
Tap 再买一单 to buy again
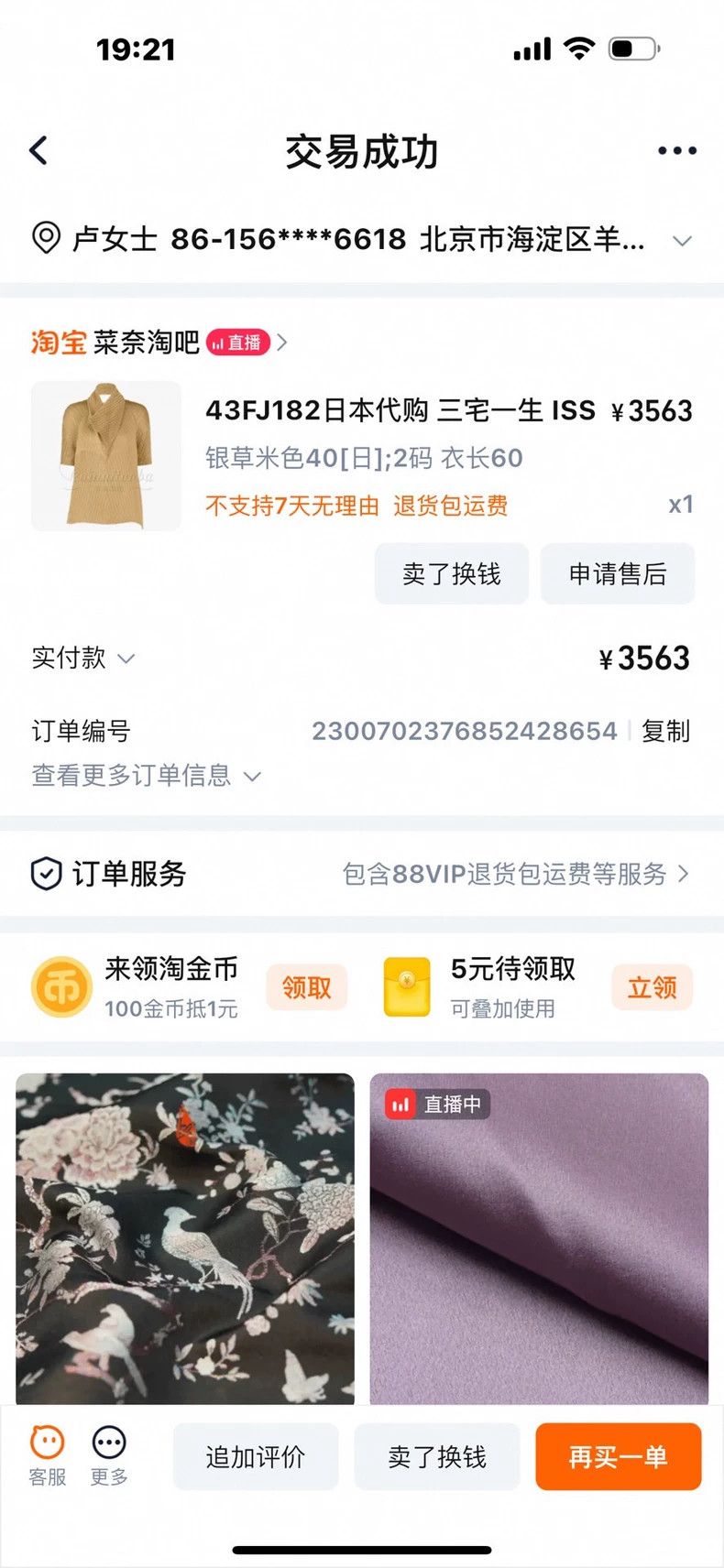tap(619, 1456)
